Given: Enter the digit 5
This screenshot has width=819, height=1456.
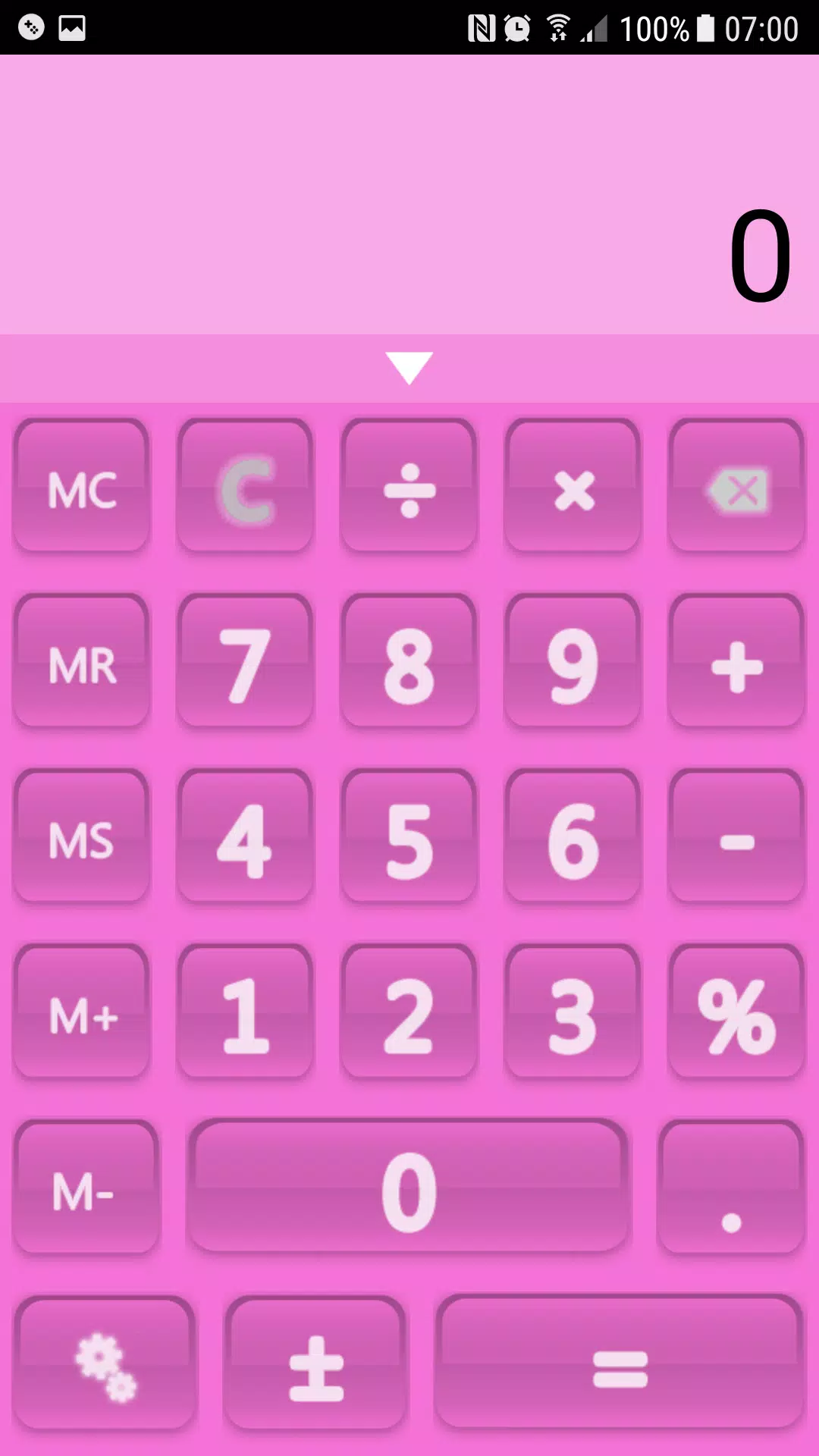Looking at the screenshot, I should pyautogui.click(x=409, y=837).
